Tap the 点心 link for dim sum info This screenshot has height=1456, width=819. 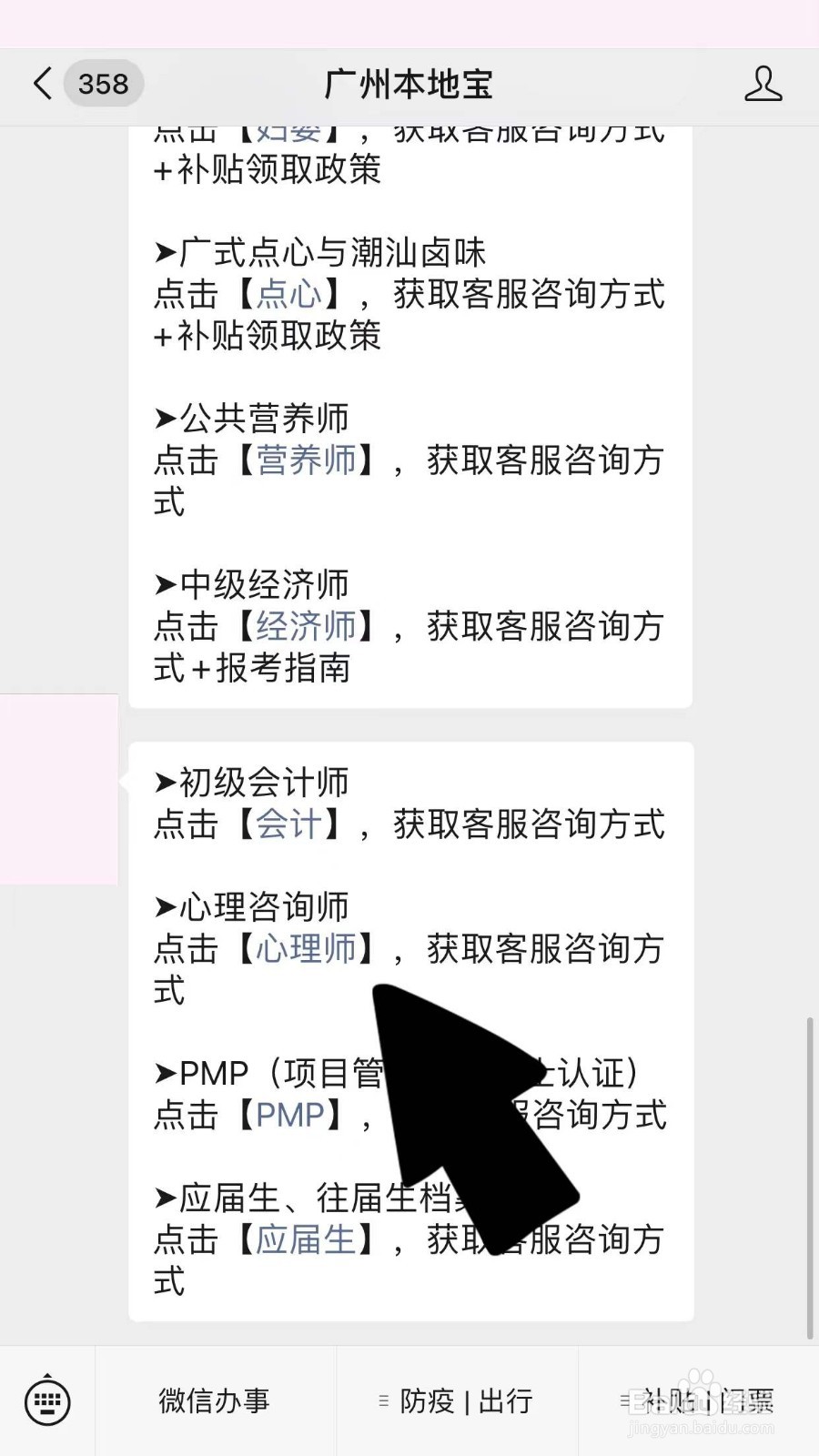coord(289,295)
